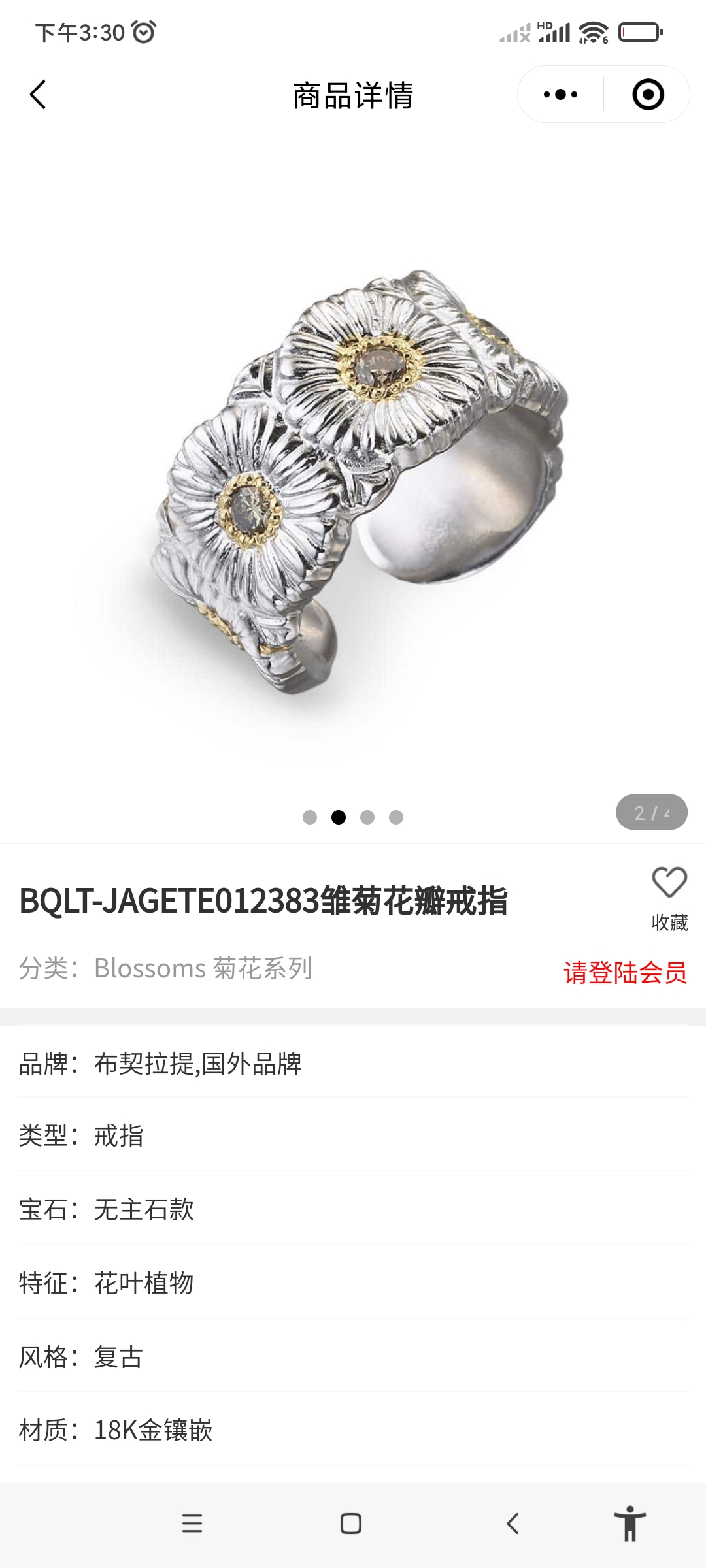The image size is (706, 1568).
Task: Open the daisy ring product photo
Action: click(353, 483)
